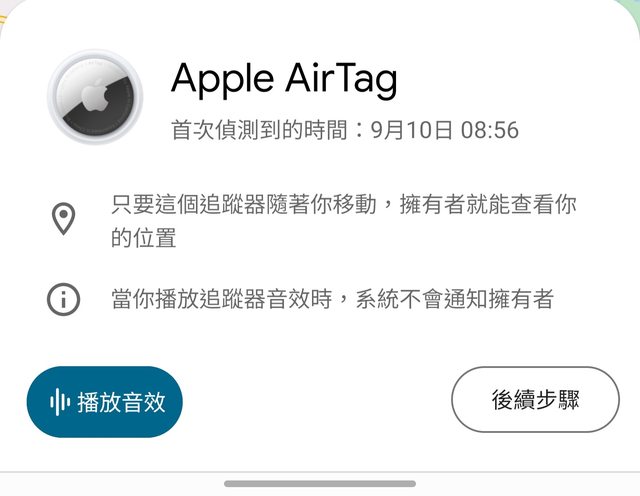Open 後續步驟 next steps
This screenshot has width=640, height=496.
click(535, 399)
